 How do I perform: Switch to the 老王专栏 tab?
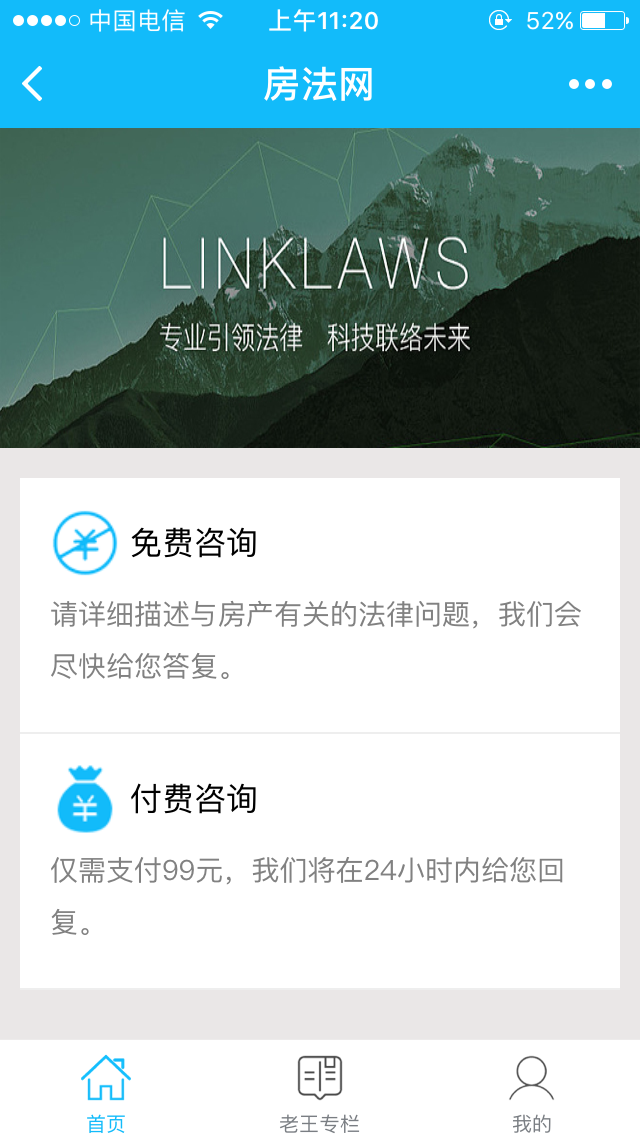coord(320,1092)
